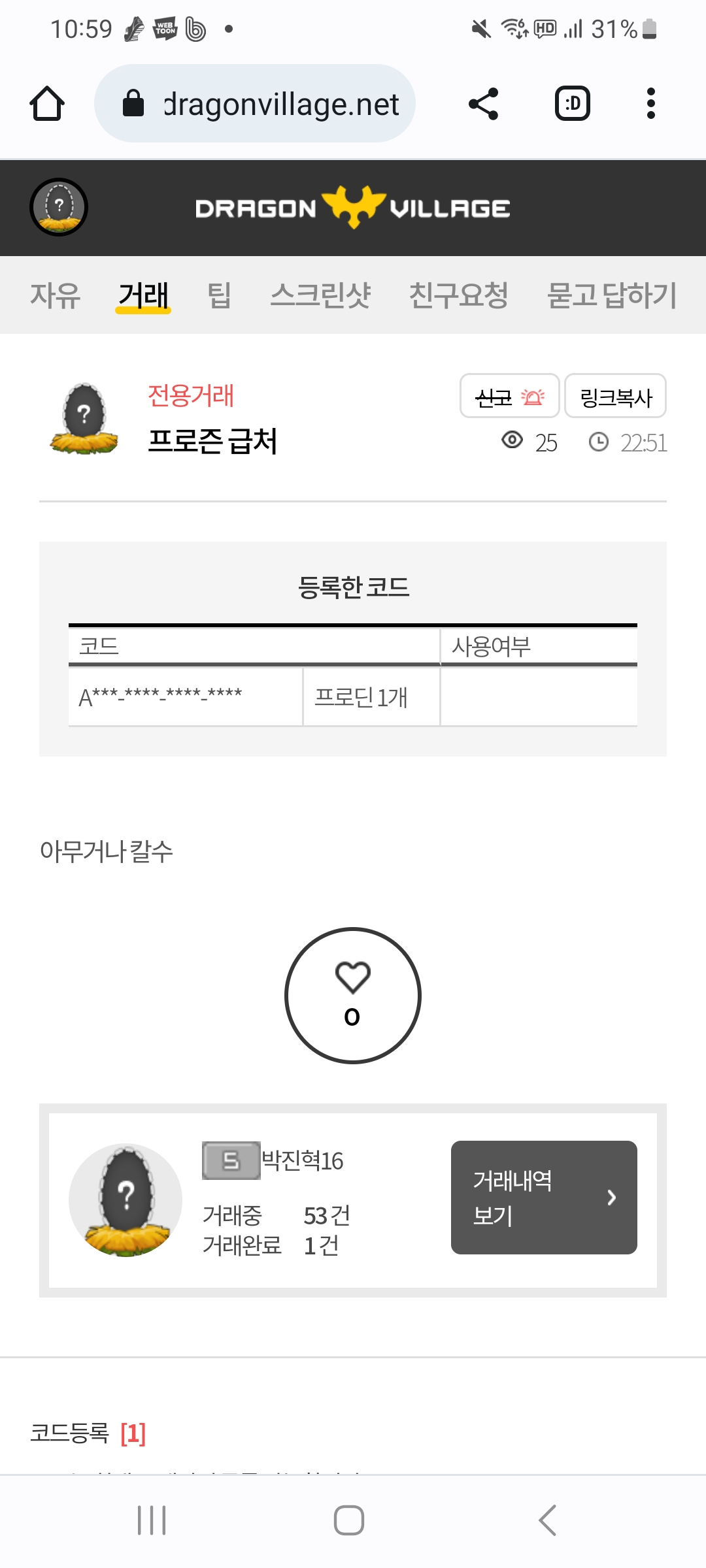
Task: Open the profile avatar in the site header
Action: tap(59, 207)
